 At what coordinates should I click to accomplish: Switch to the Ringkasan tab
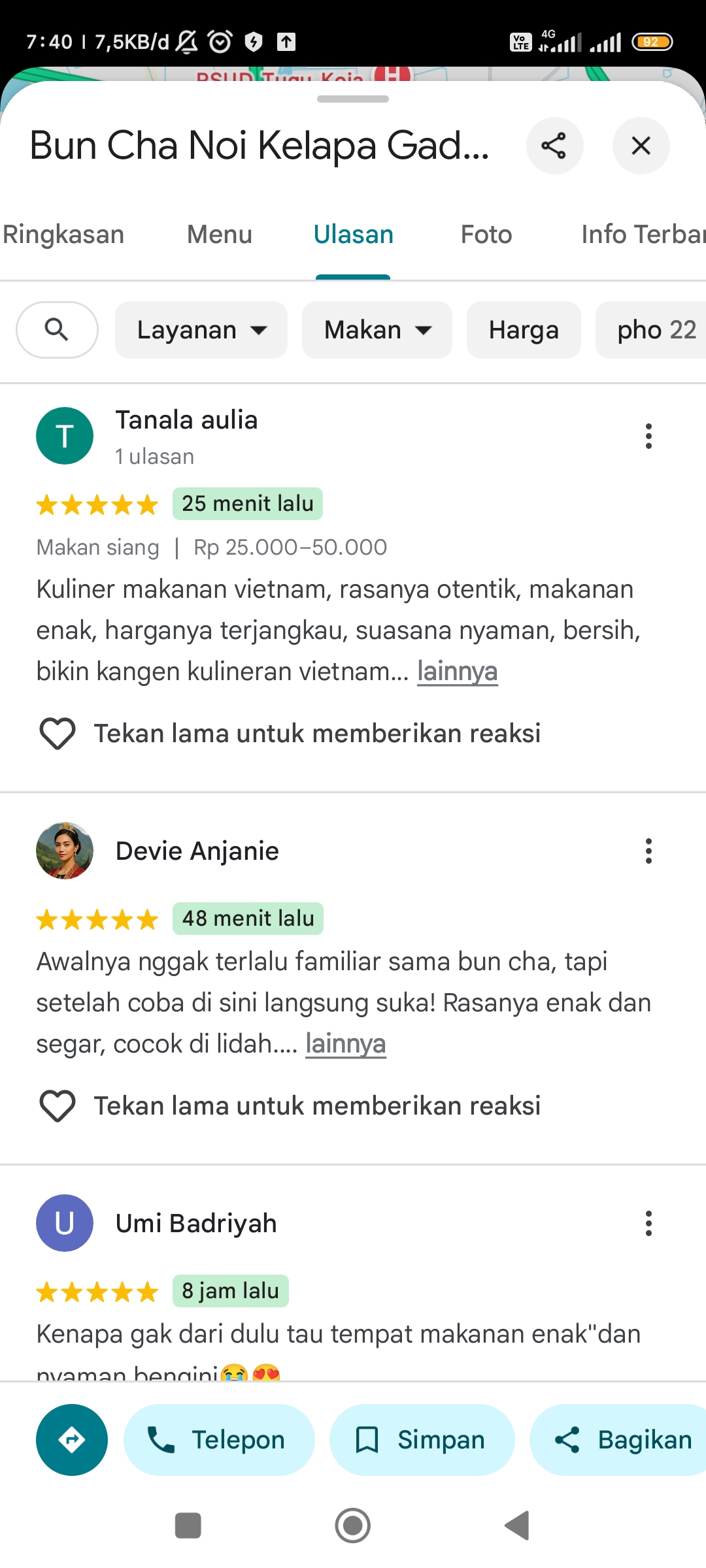(x=63, y=235)
